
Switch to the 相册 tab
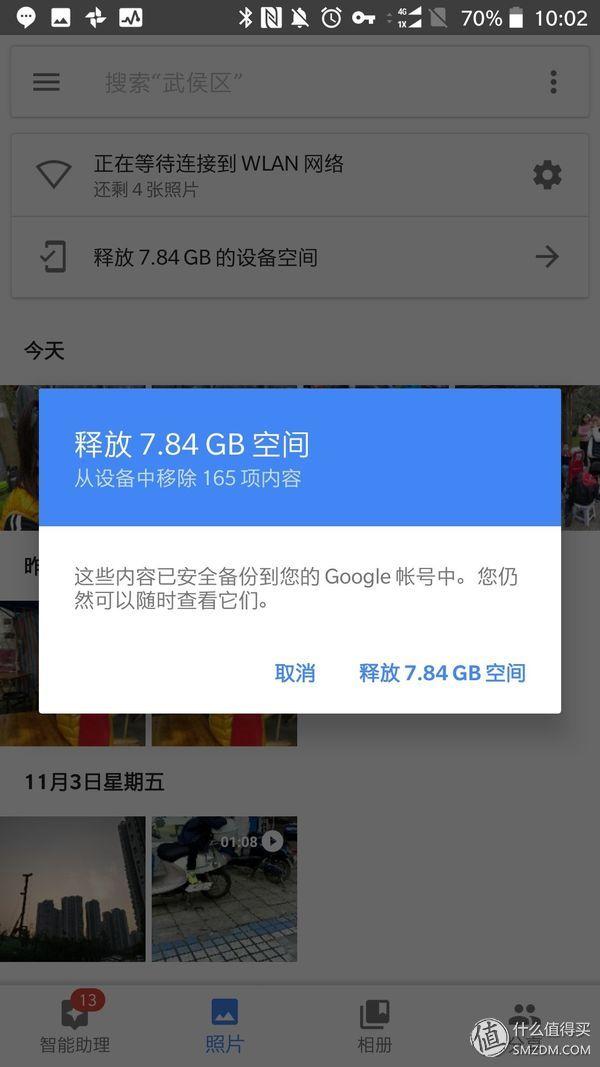374,1025
